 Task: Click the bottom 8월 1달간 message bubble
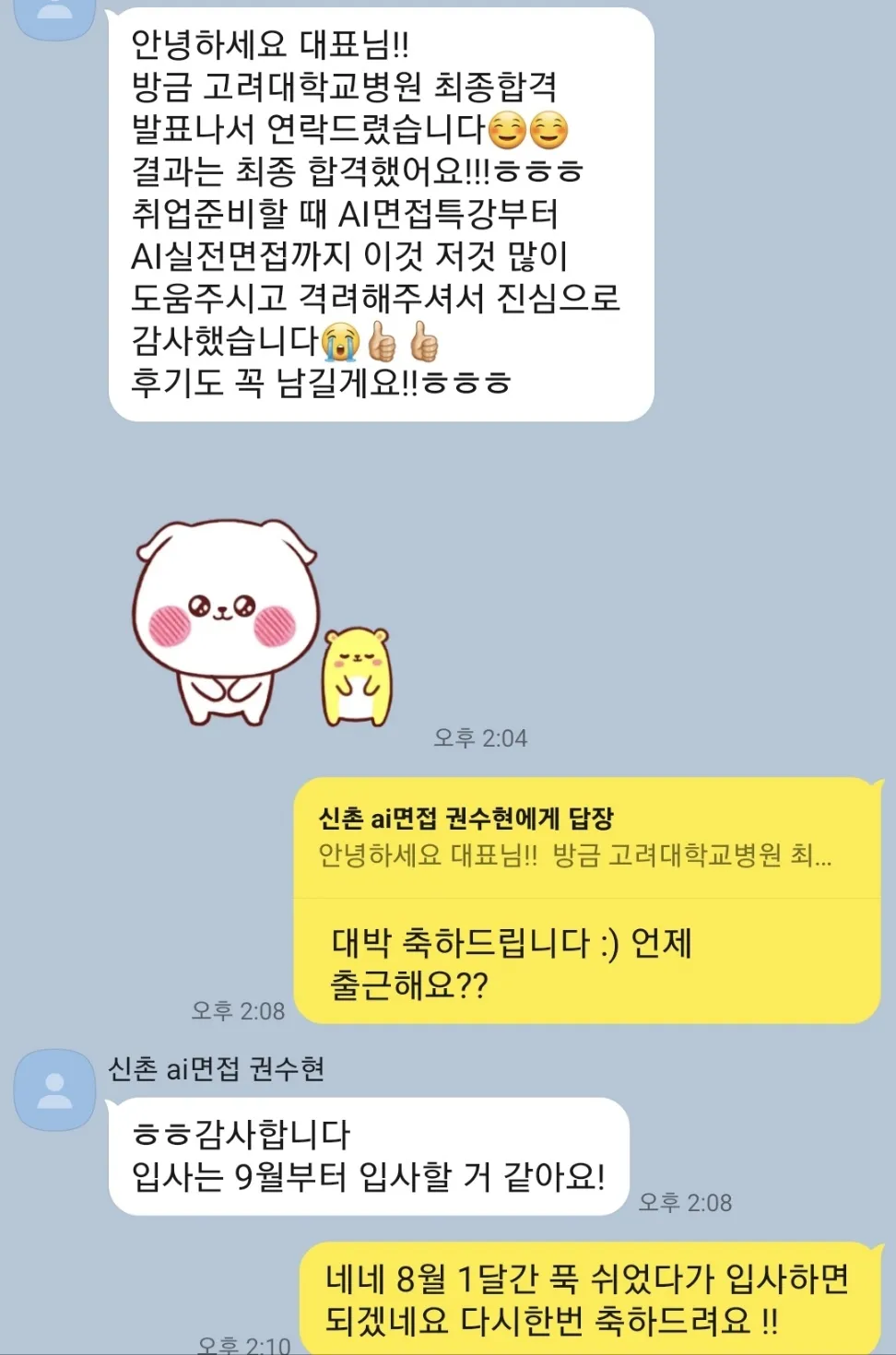click(590, 1300)
